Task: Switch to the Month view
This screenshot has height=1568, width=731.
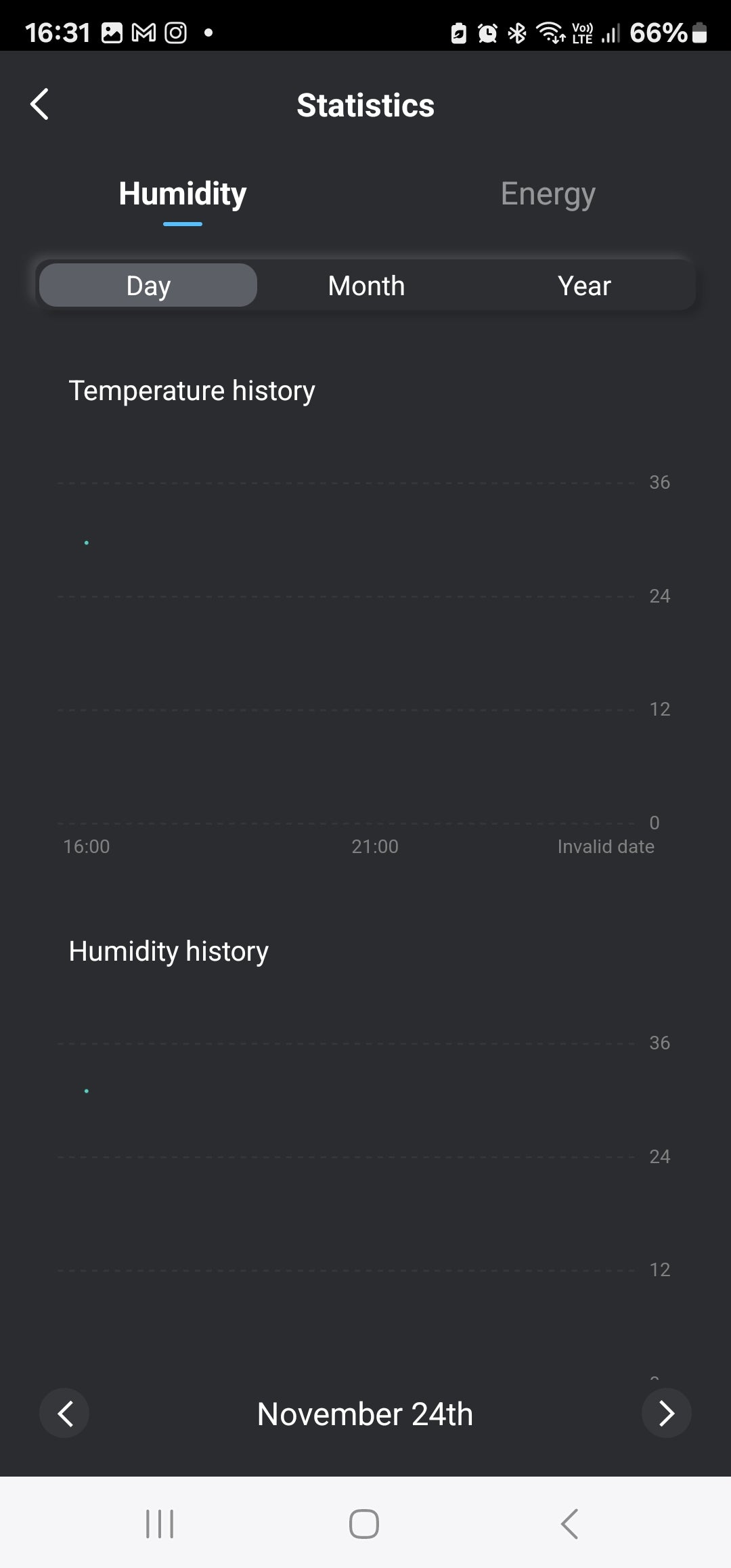Action: pyautogui.click(x=366, y=286)
